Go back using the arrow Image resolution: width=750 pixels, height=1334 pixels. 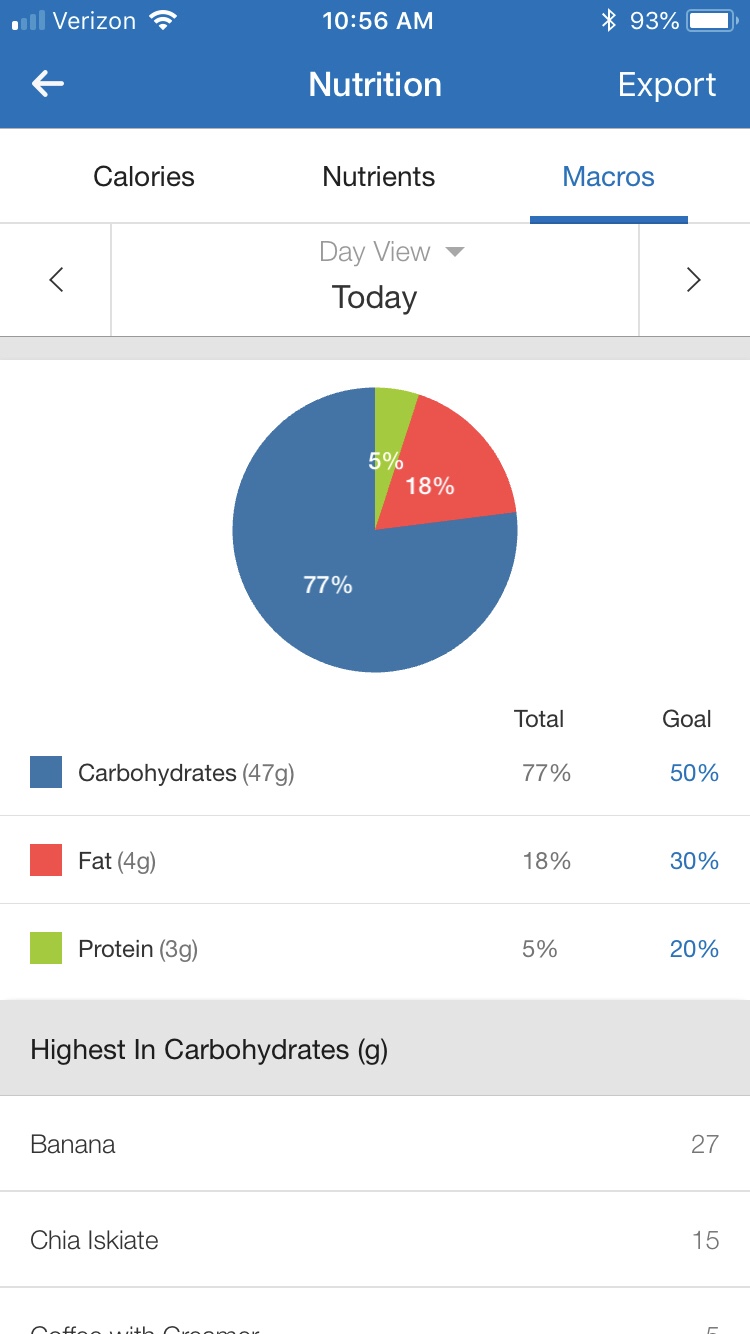pyautogui.click(x=48, y=84)
